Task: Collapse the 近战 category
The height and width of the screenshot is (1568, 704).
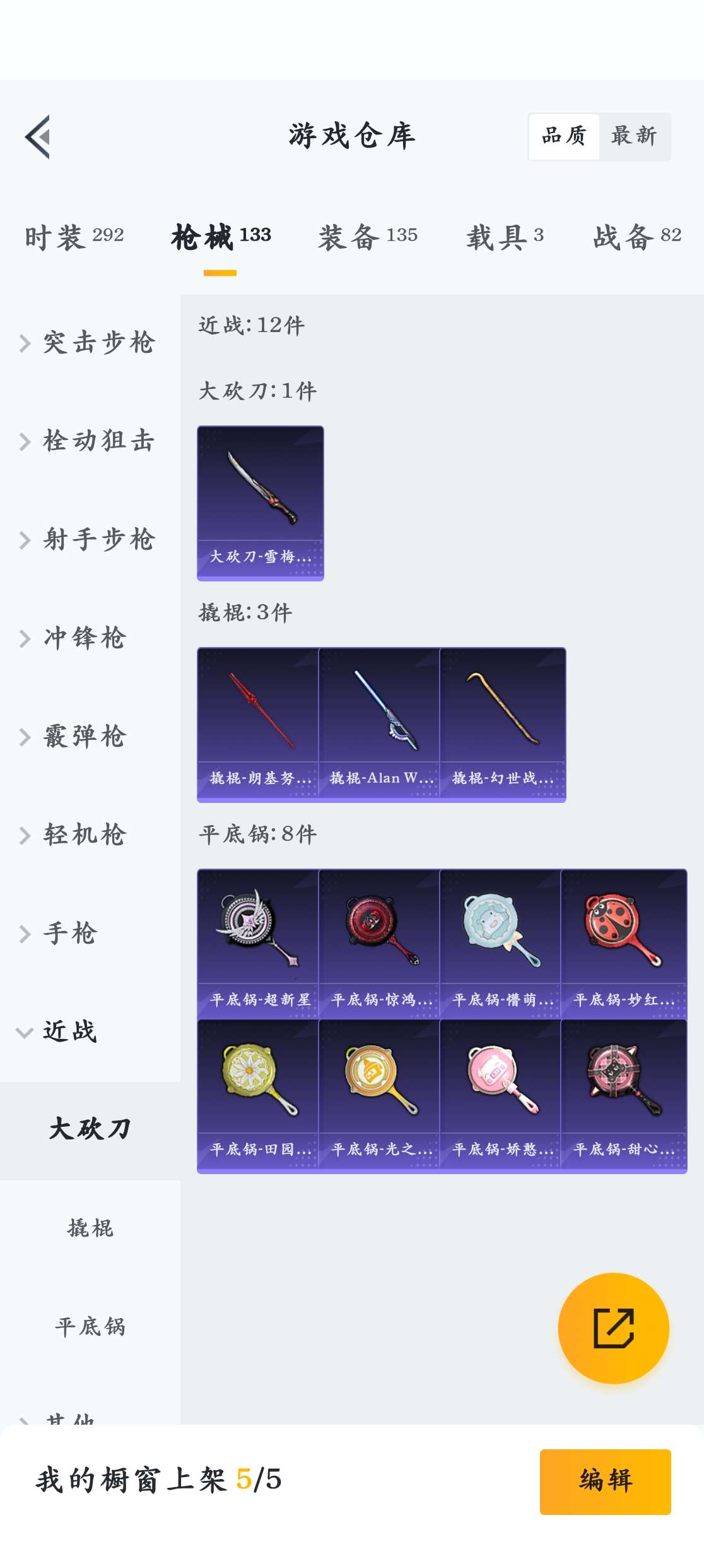Action: click(x=69, y=1032)
